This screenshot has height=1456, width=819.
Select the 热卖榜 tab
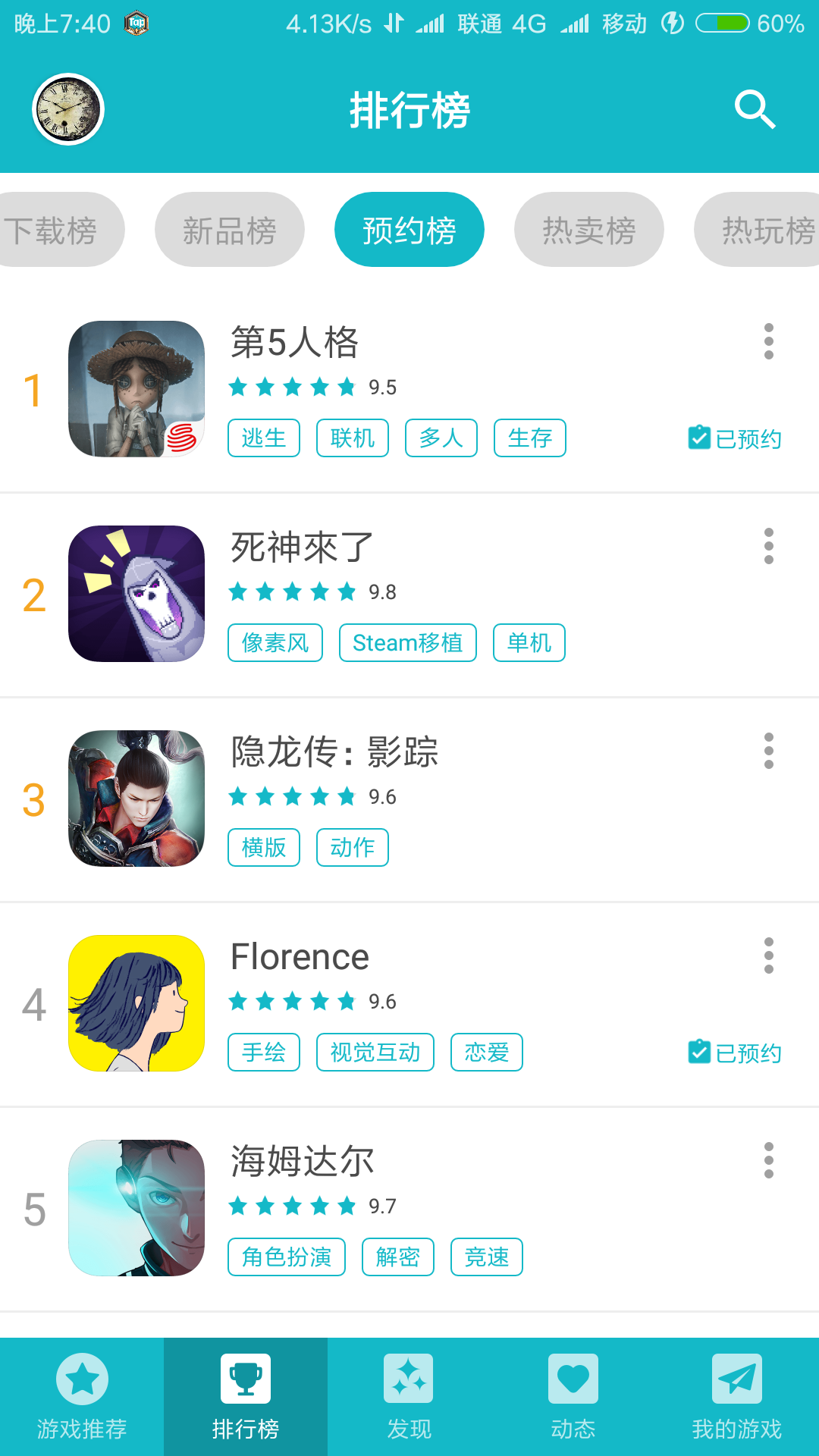tap(589, 230)
